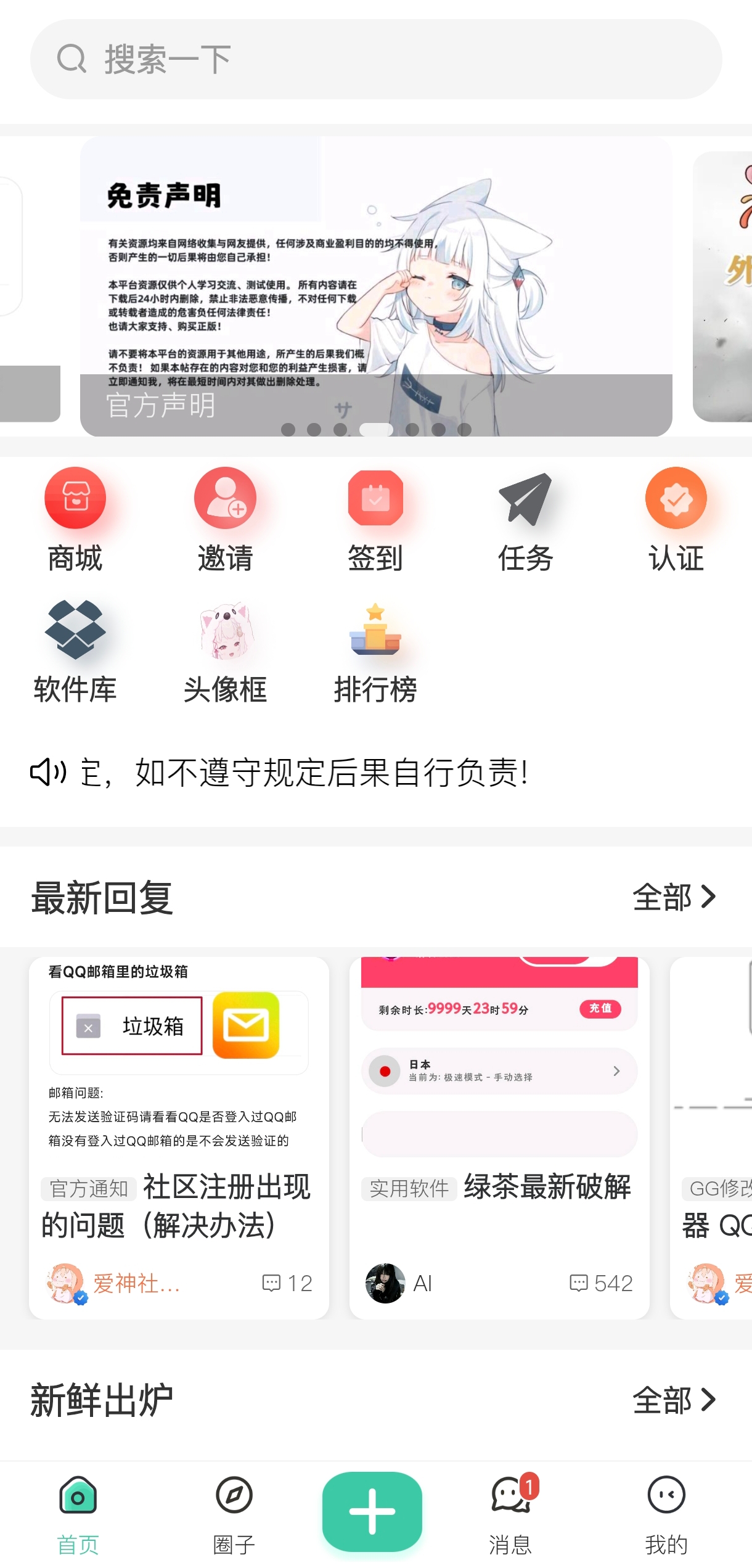The width and height of the screenshot is (752, 1568).
Task: Open the 邀请 invite page
Action: [x=225, y=519]
